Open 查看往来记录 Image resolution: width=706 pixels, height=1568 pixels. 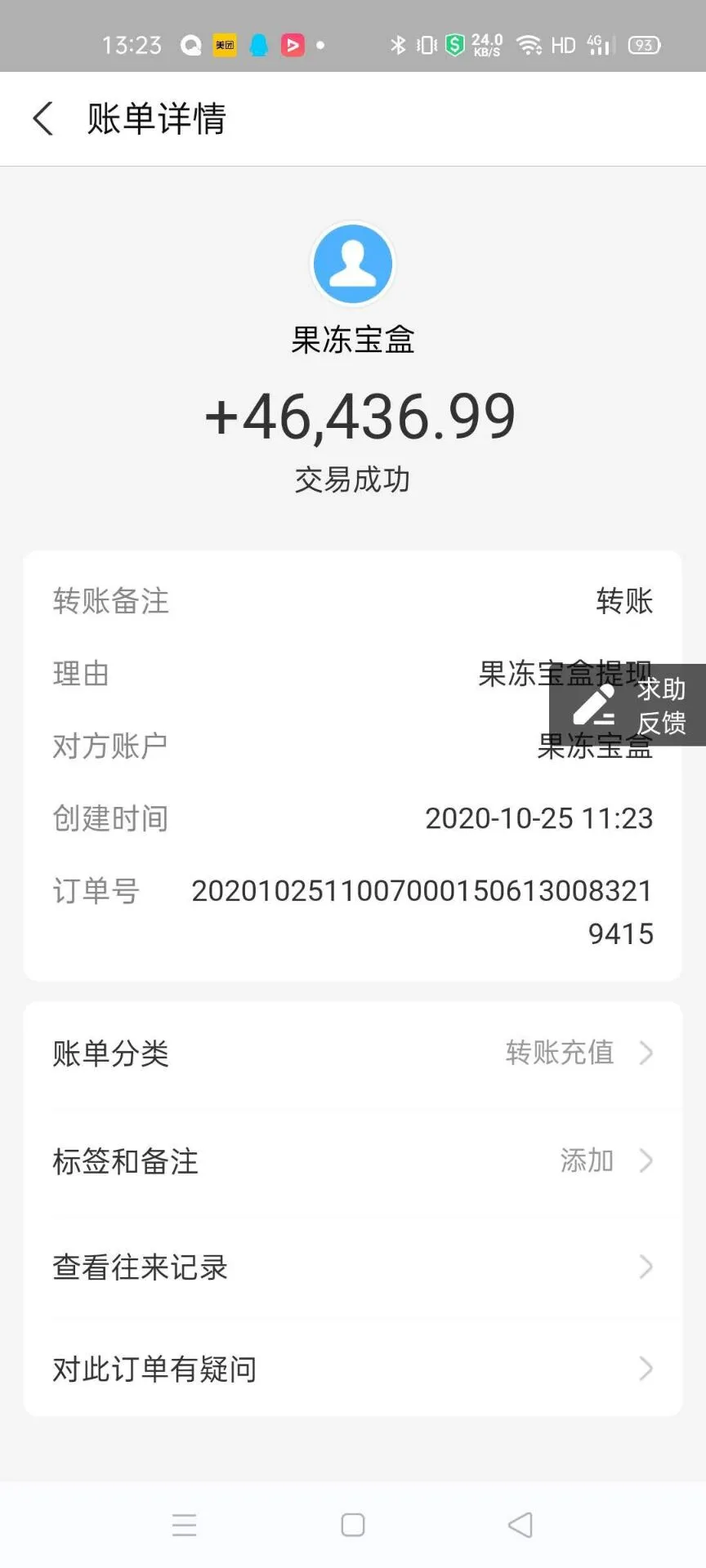[353, 1267]
